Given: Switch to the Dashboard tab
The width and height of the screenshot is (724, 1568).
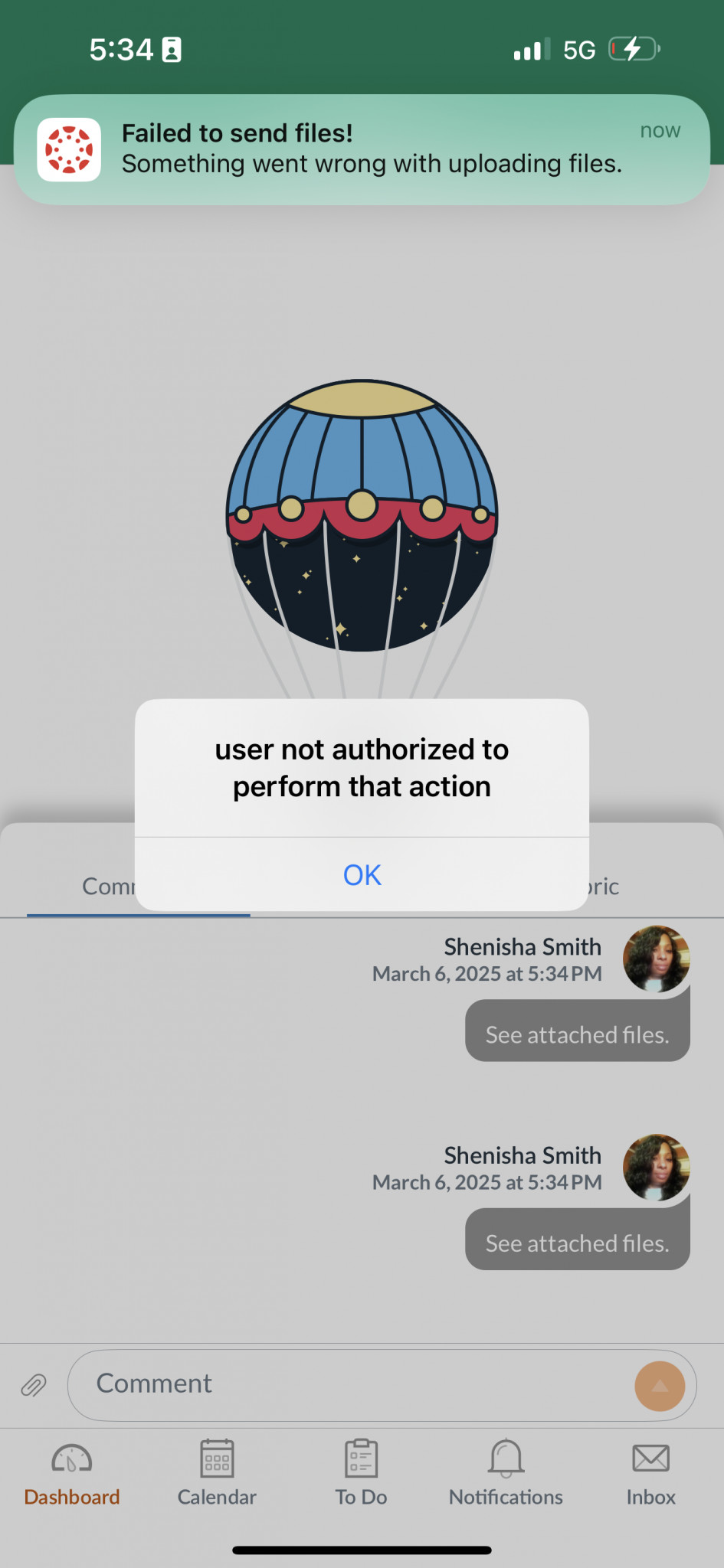Looking at the screenshot, I should 72,1474.
